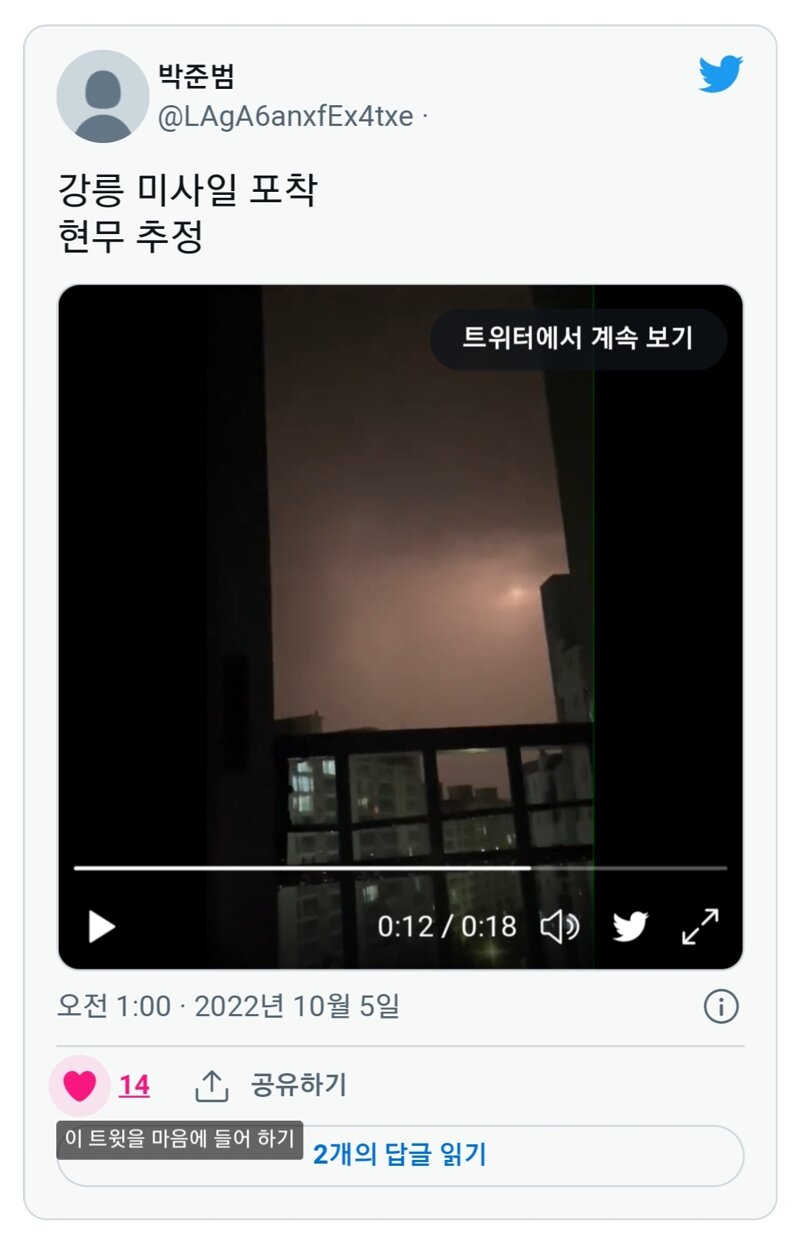Open the Twitter bird icon in video controls
Viewport: 800px width, 1251px height.
tap(630, 927)
